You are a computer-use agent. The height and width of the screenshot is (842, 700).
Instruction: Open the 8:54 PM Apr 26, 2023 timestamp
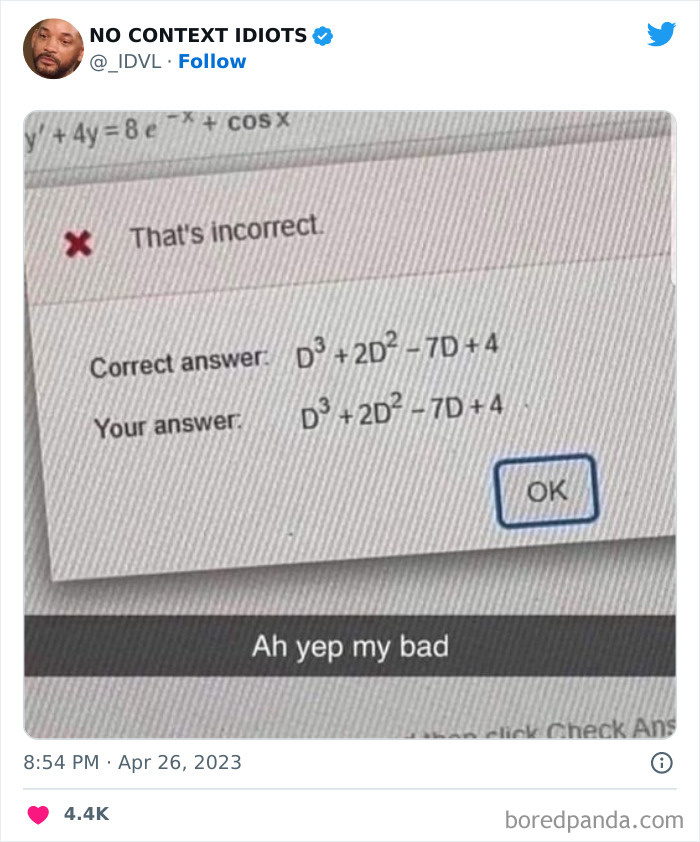click(x=133, y=762)
